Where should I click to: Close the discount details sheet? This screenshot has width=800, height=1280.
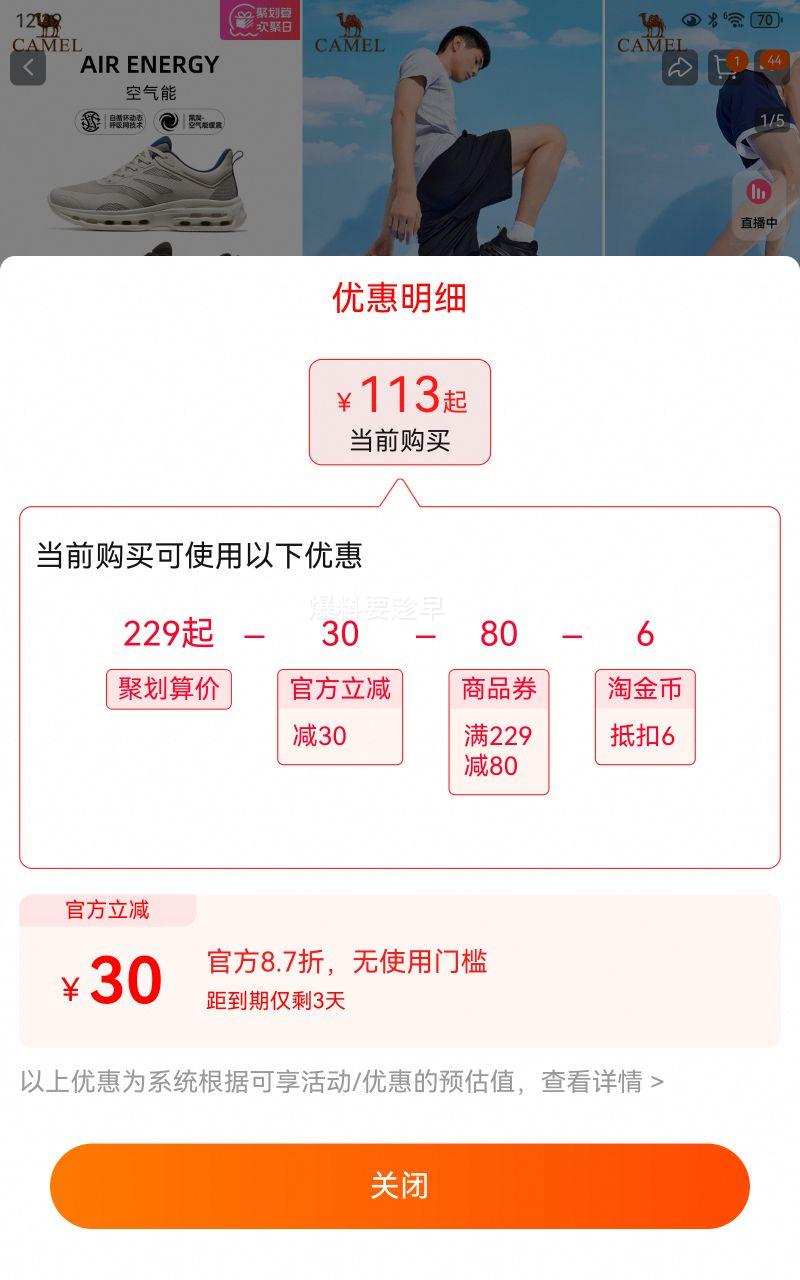(x=400, y=1186)
